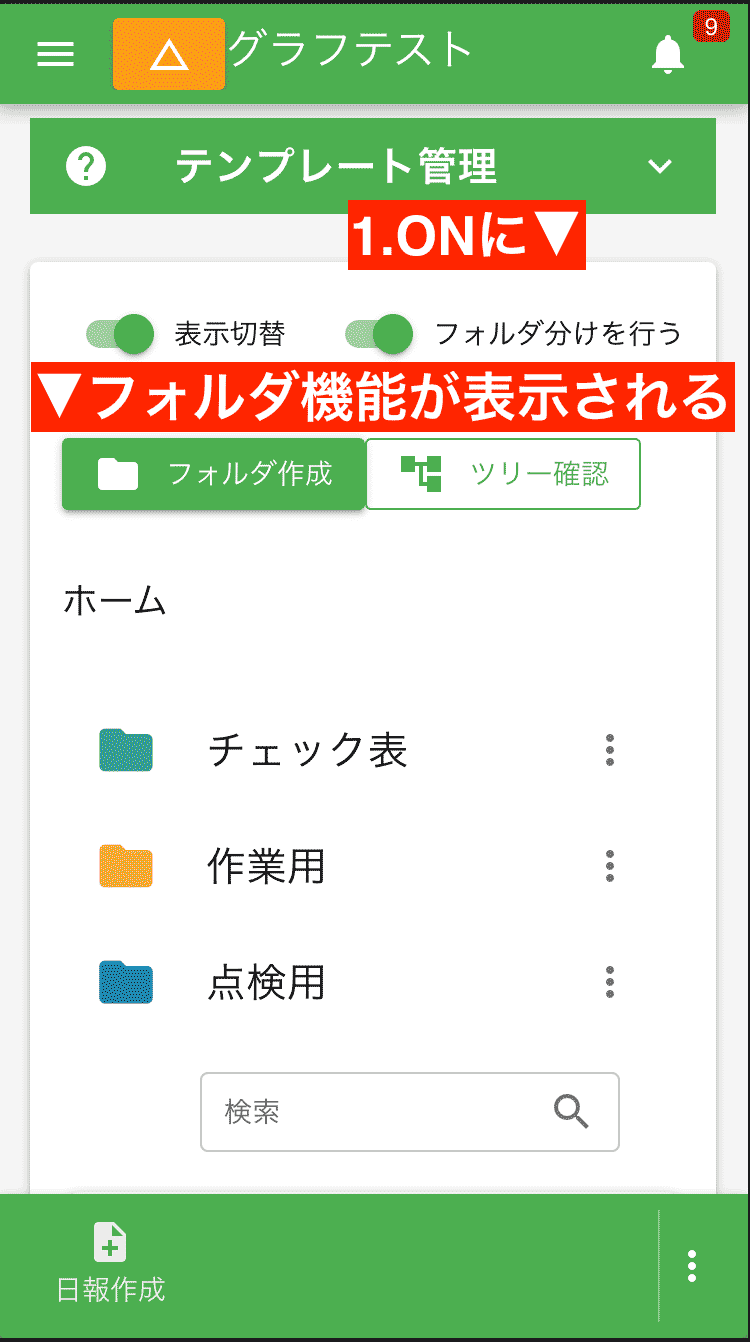Screen dimensions: 750x1342
Task: Open the hamburger navigation menu
Action: 55,54
